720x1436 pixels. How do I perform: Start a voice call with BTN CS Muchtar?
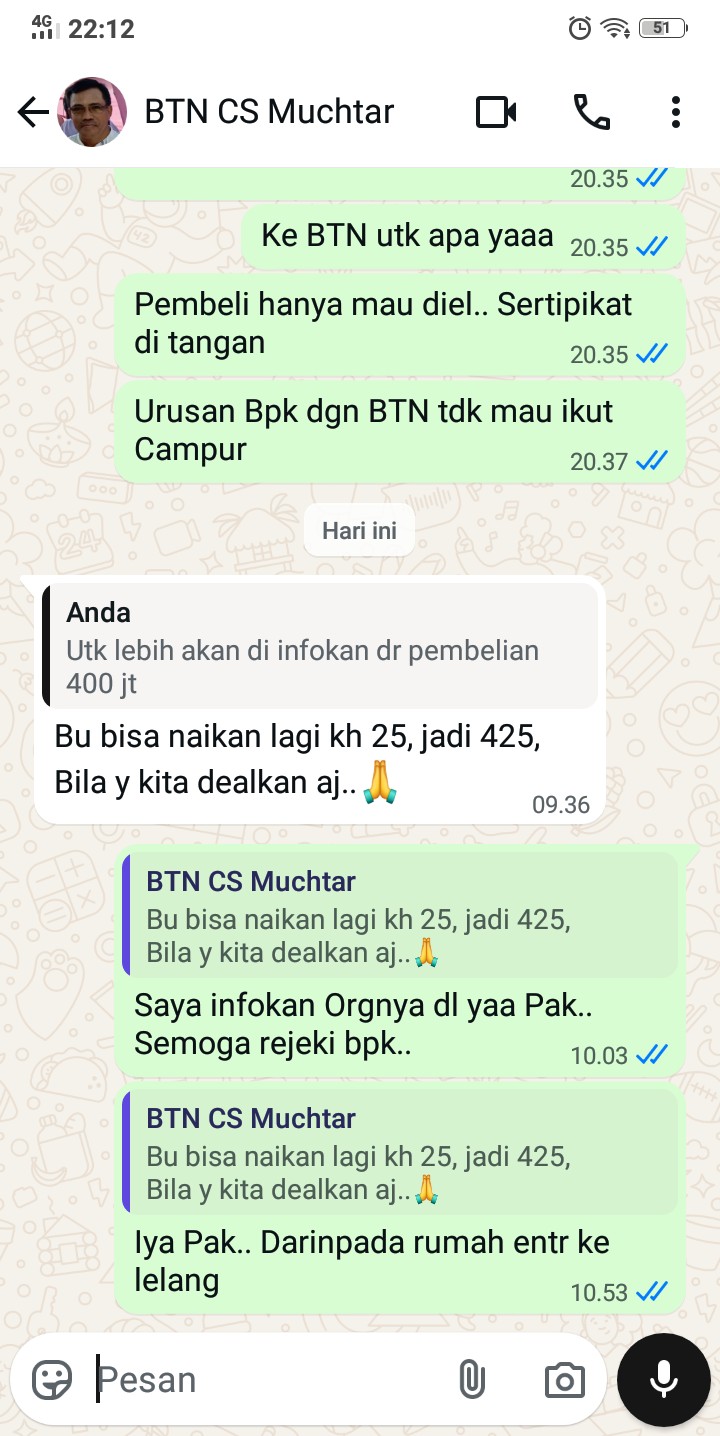591,112
